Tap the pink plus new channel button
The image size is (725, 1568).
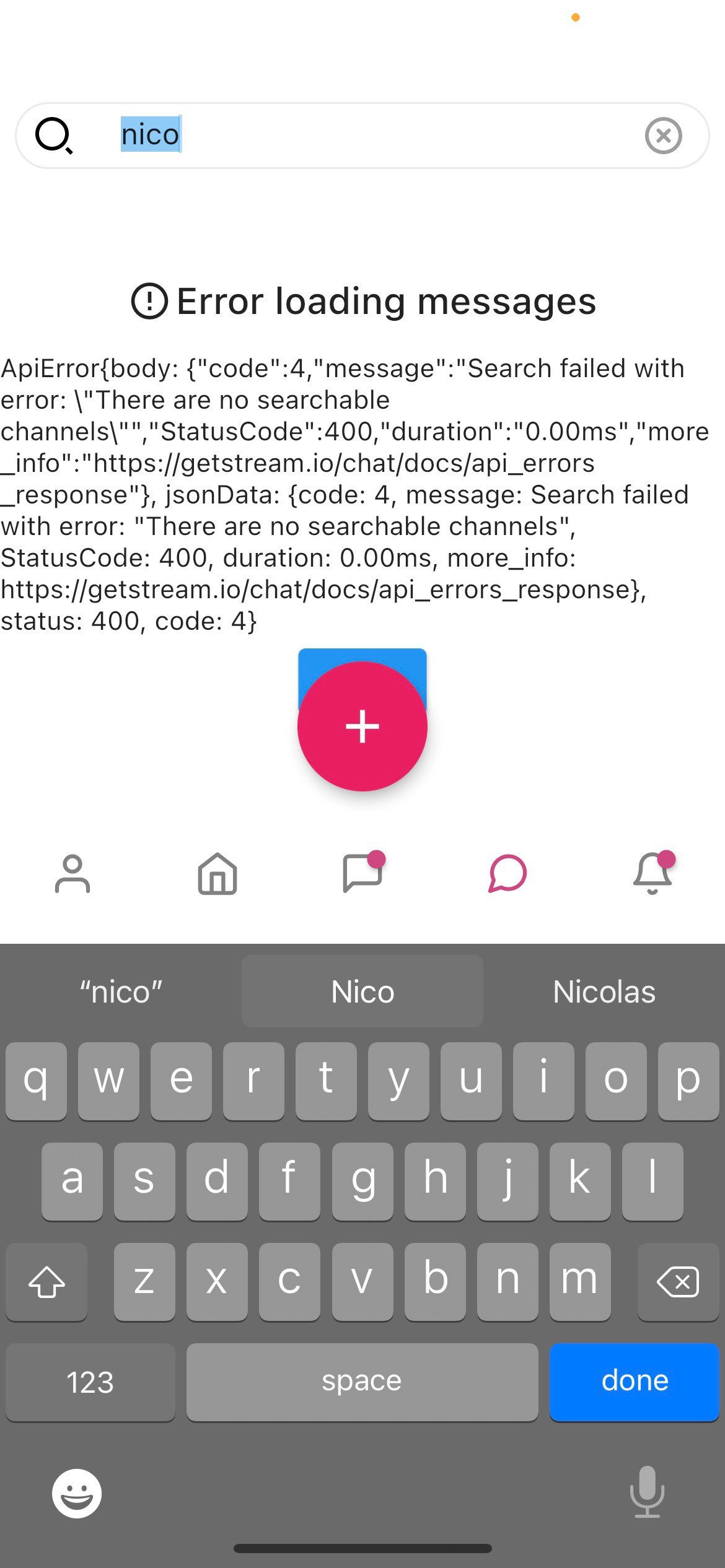[362, 726]
